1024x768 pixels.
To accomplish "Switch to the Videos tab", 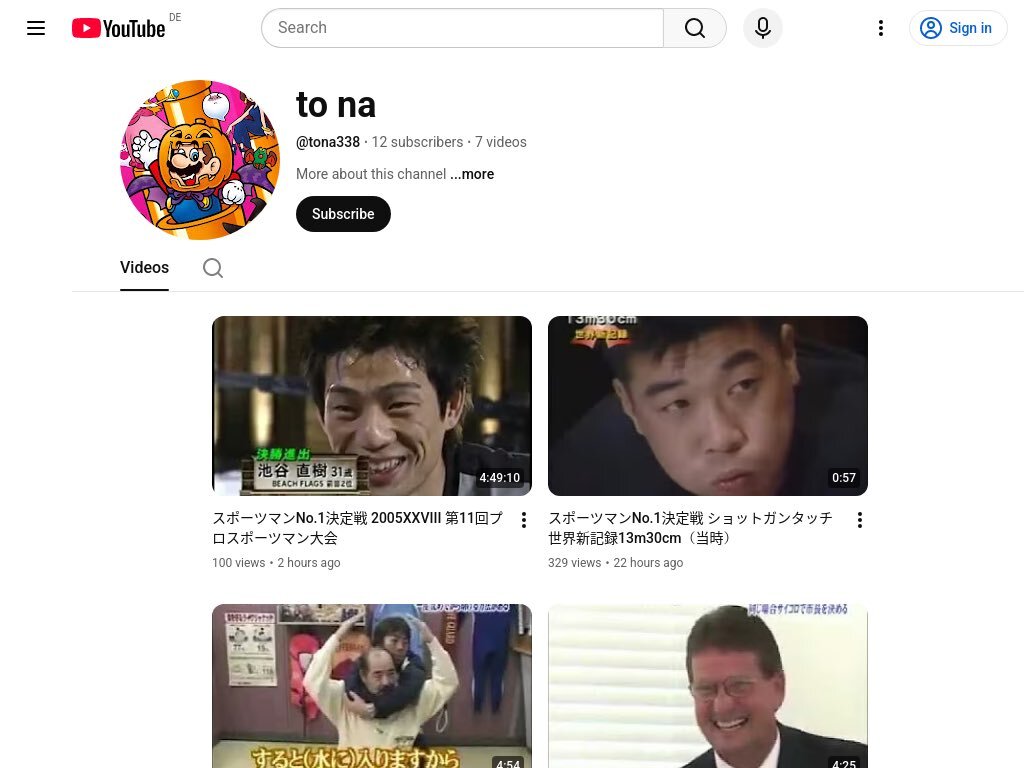I will point(144,267).
